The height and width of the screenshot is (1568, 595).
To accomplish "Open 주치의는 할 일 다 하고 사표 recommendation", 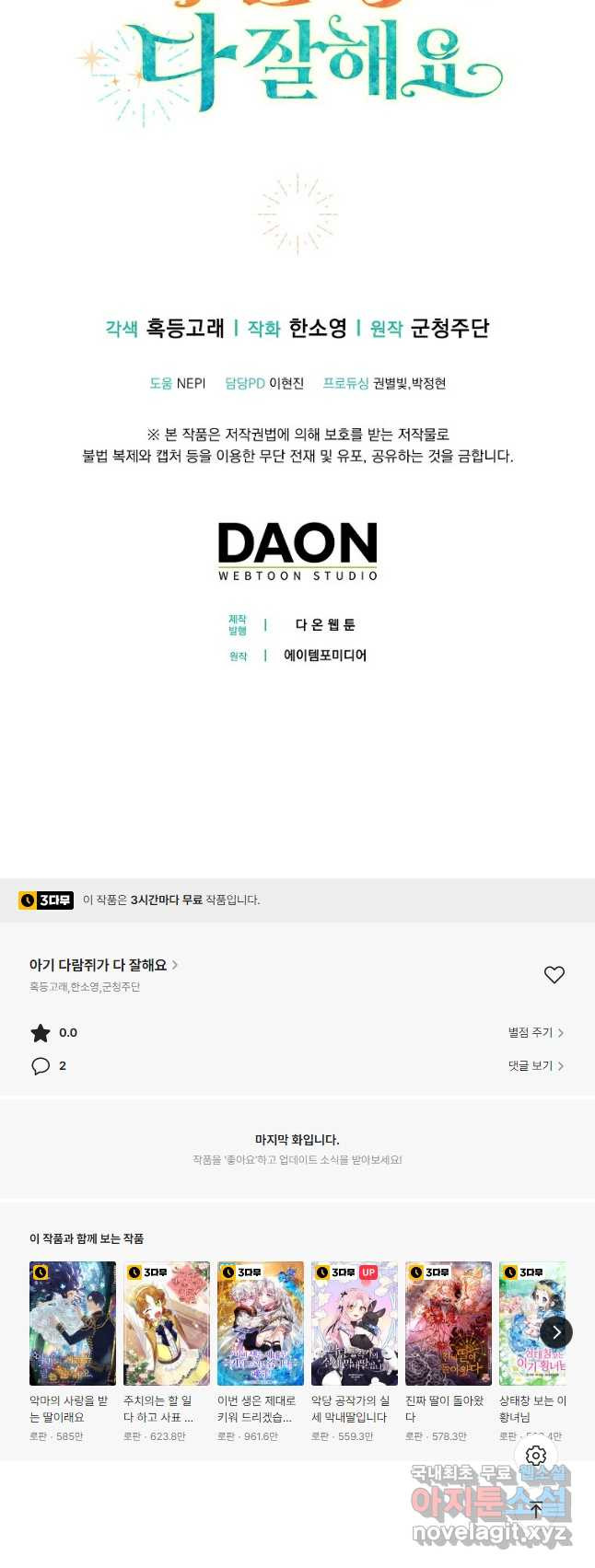I will point(167,1324).
